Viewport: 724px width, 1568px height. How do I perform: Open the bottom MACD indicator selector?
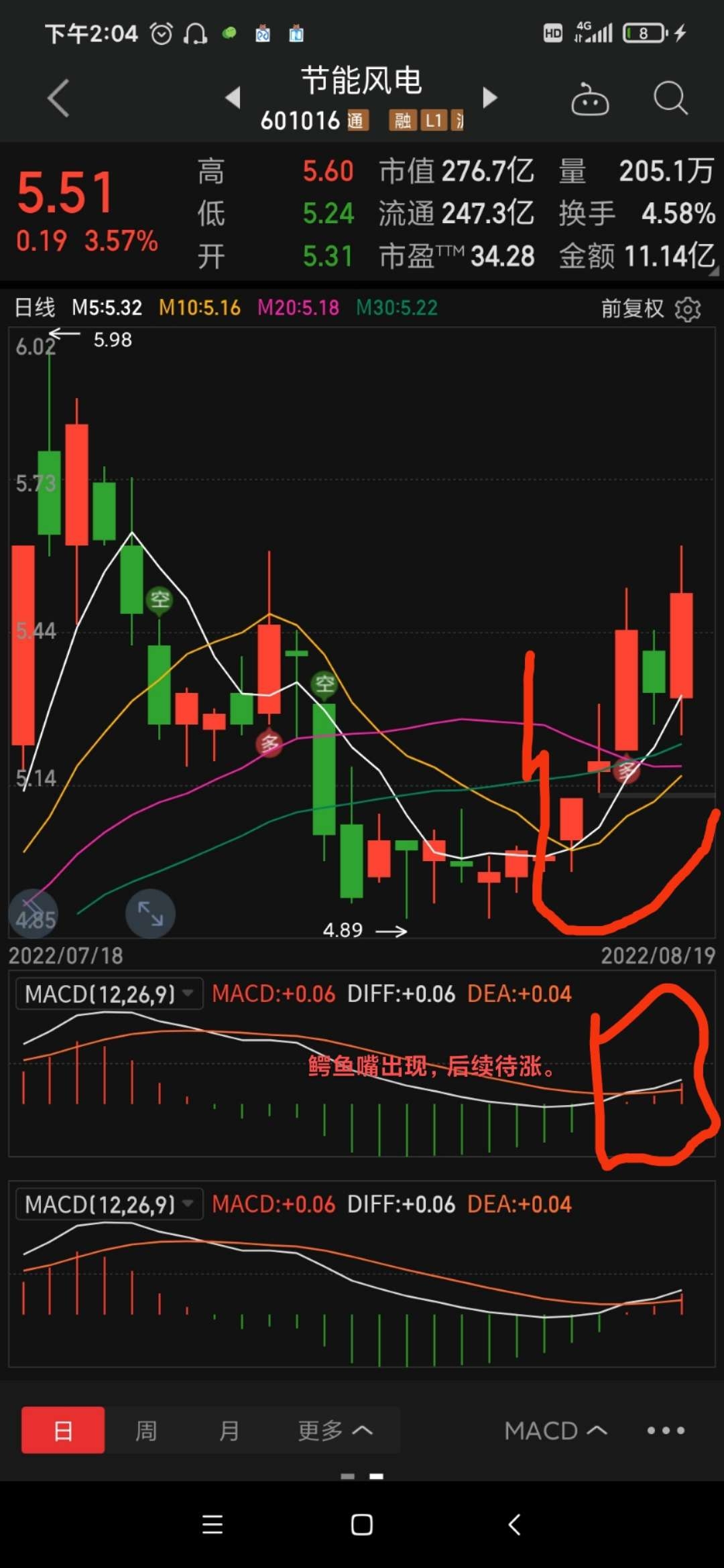click(556, 1431)
